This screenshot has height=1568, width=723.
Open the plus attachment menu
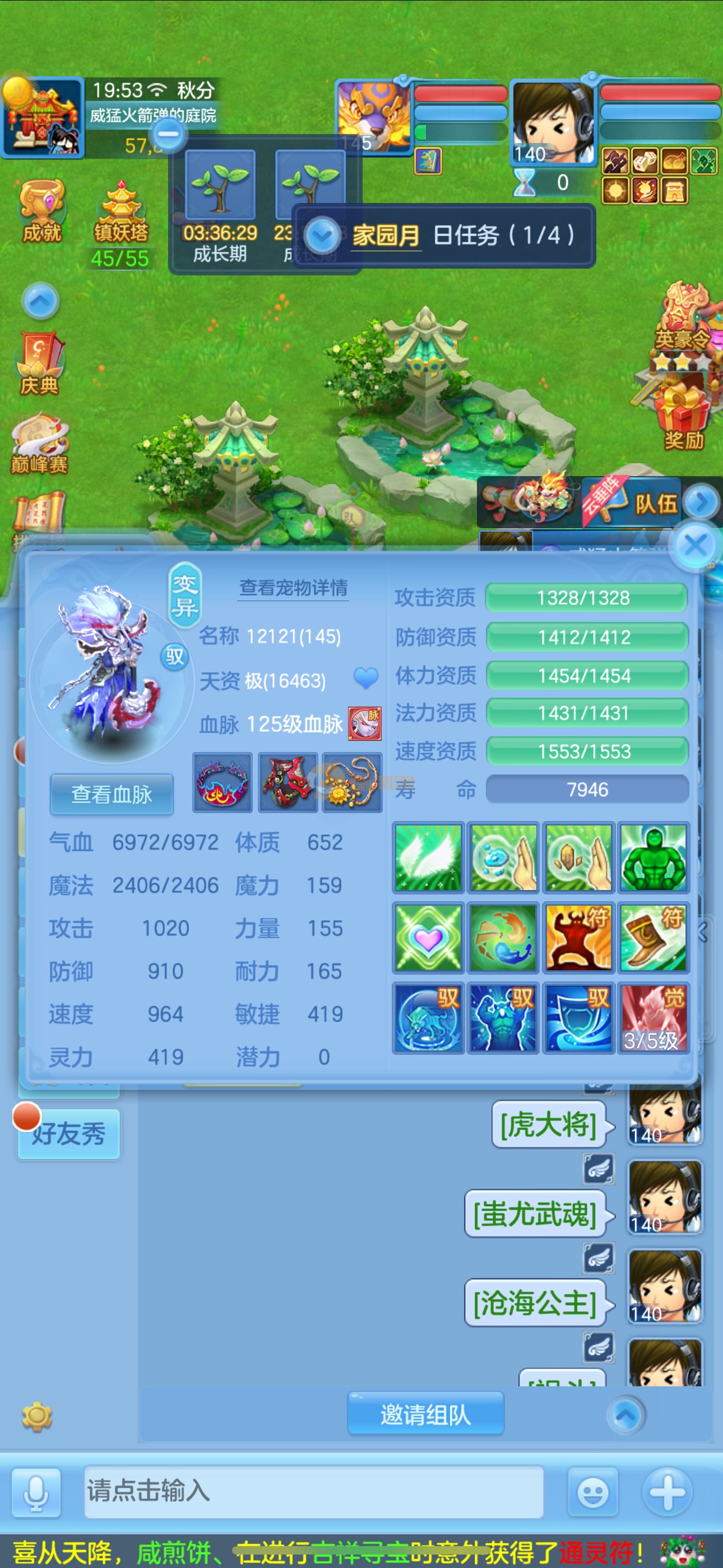coord(668,1492)
